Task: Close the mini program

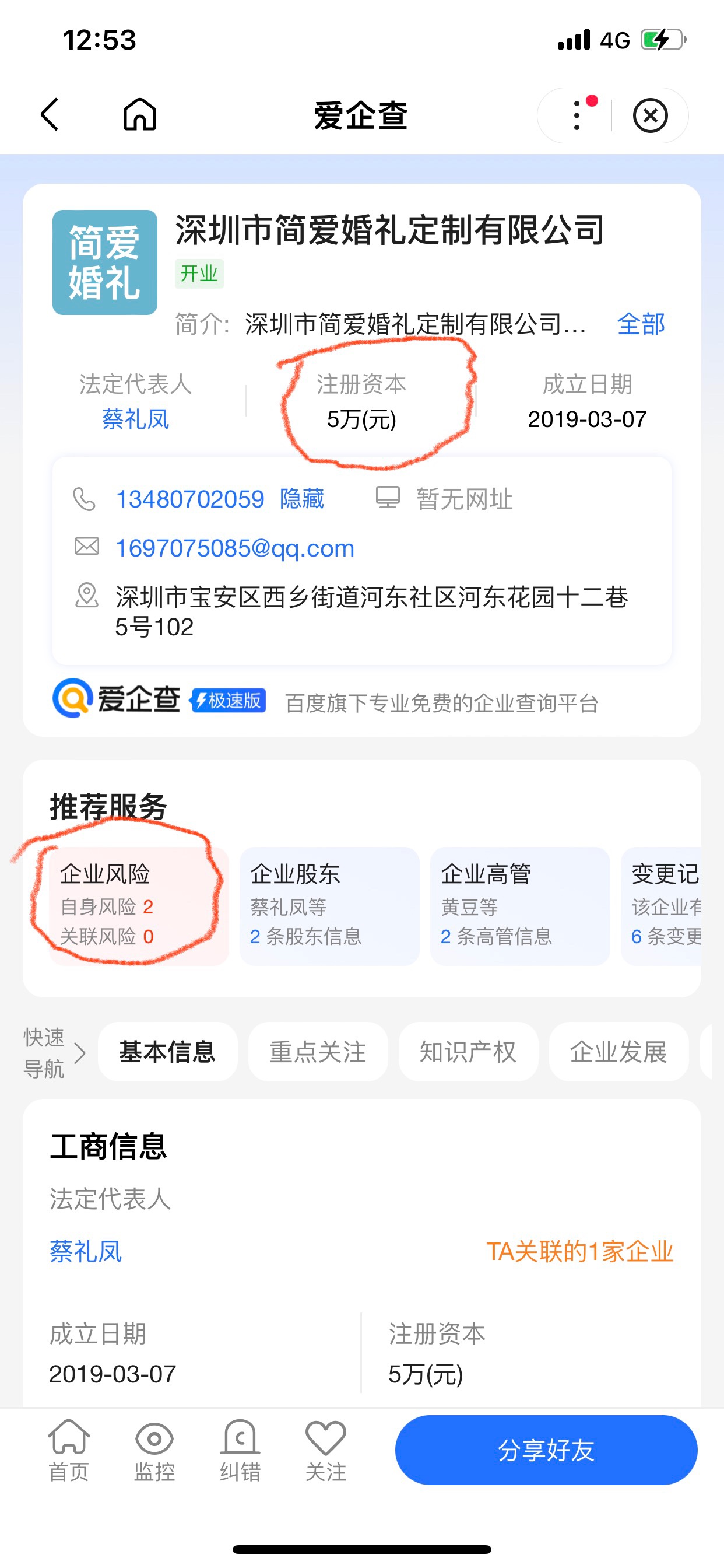Action: click(650, 116)
